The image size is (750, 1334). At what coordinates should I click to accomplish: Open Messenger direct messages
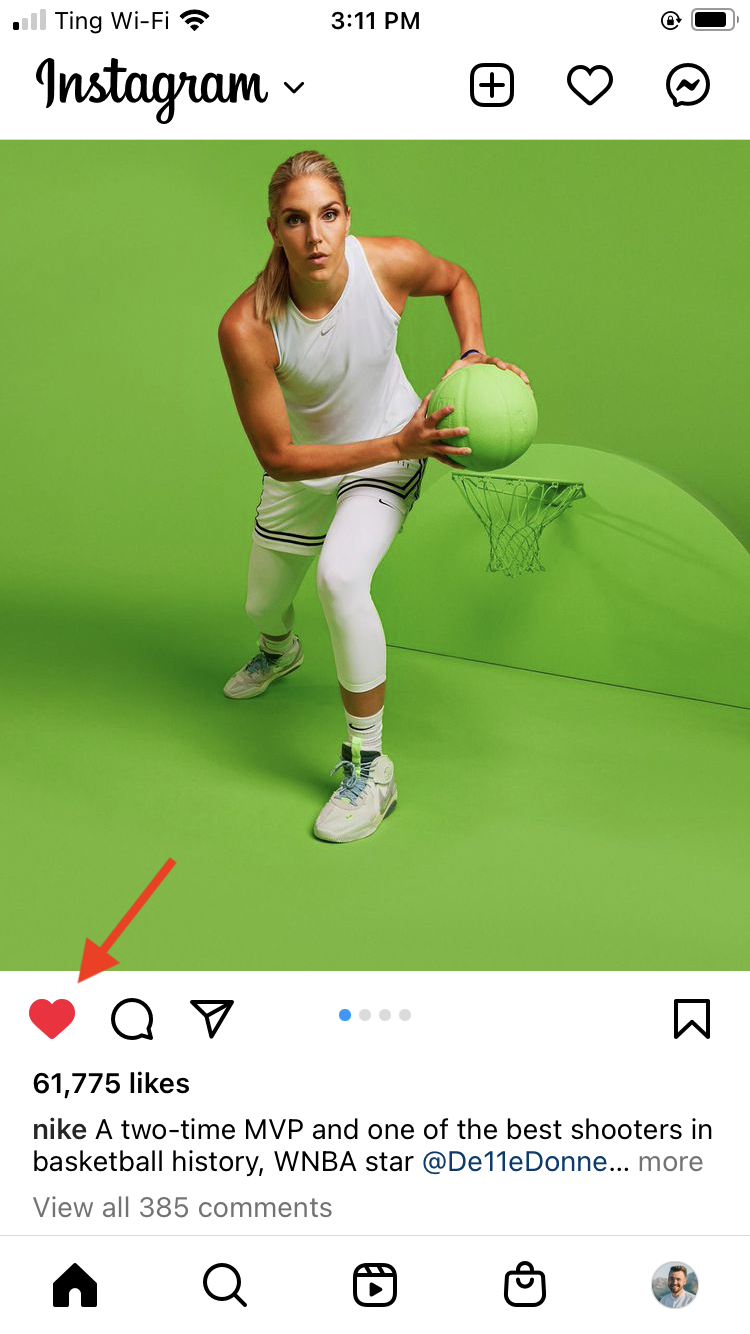point(688,87)
